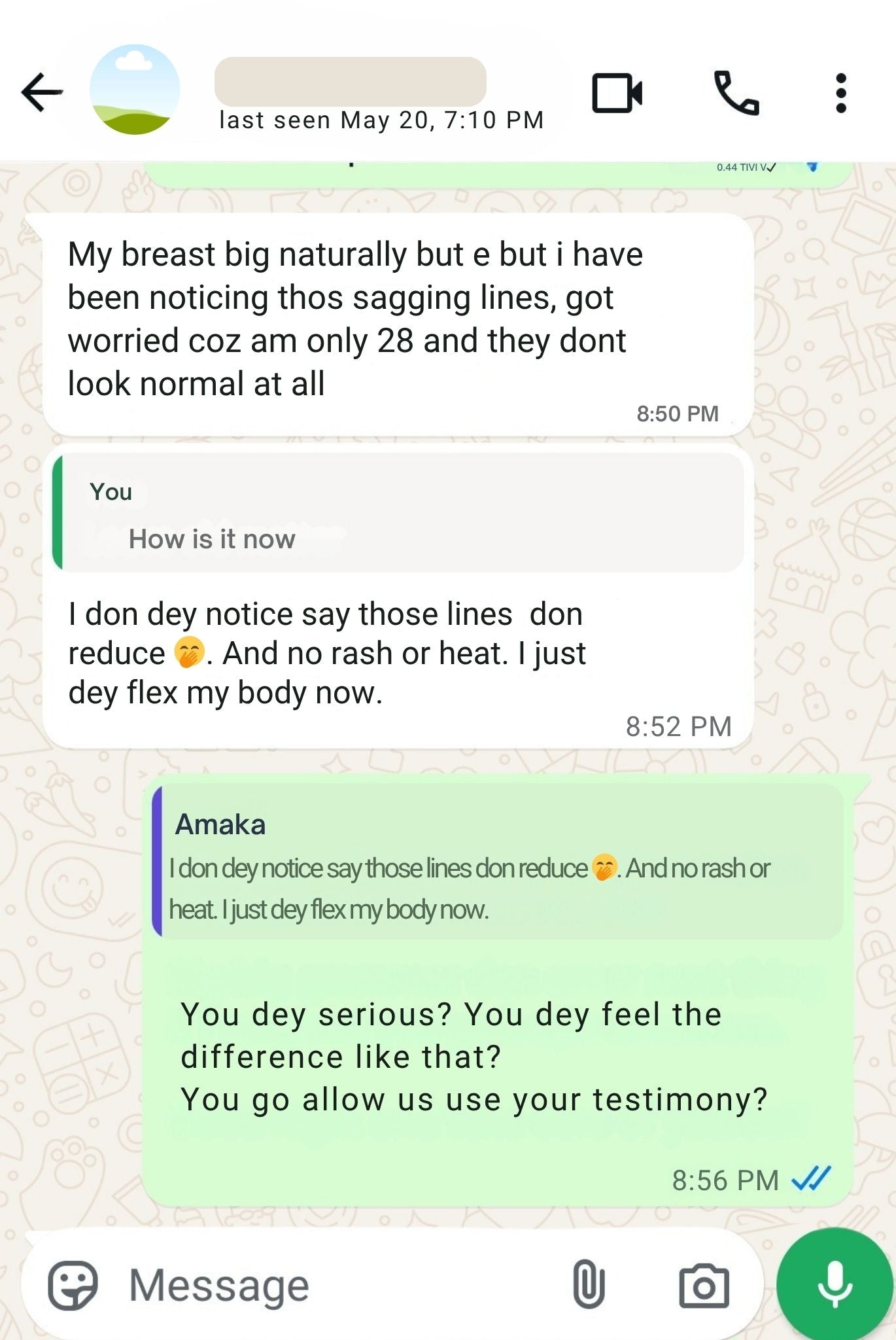Image resolution: width=896 pixels, height=1340 pixels.
Task: Record a voice message with the microphone
Action: pyautogui.click(x=835, y=1284)
